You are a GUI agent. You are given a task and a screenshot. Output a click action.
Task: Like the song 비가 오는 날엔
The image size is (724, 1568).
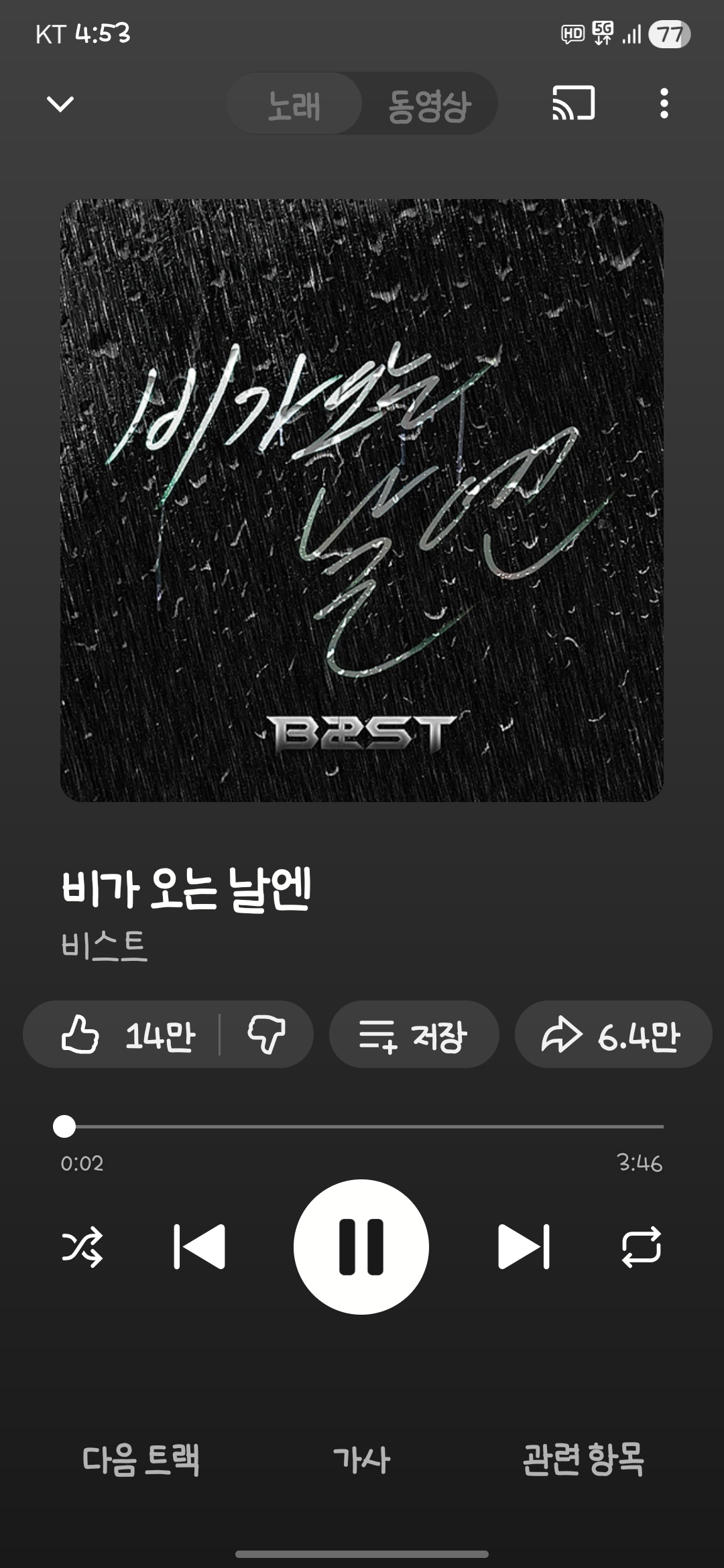pyautogui.click(x=127, y=1035)
